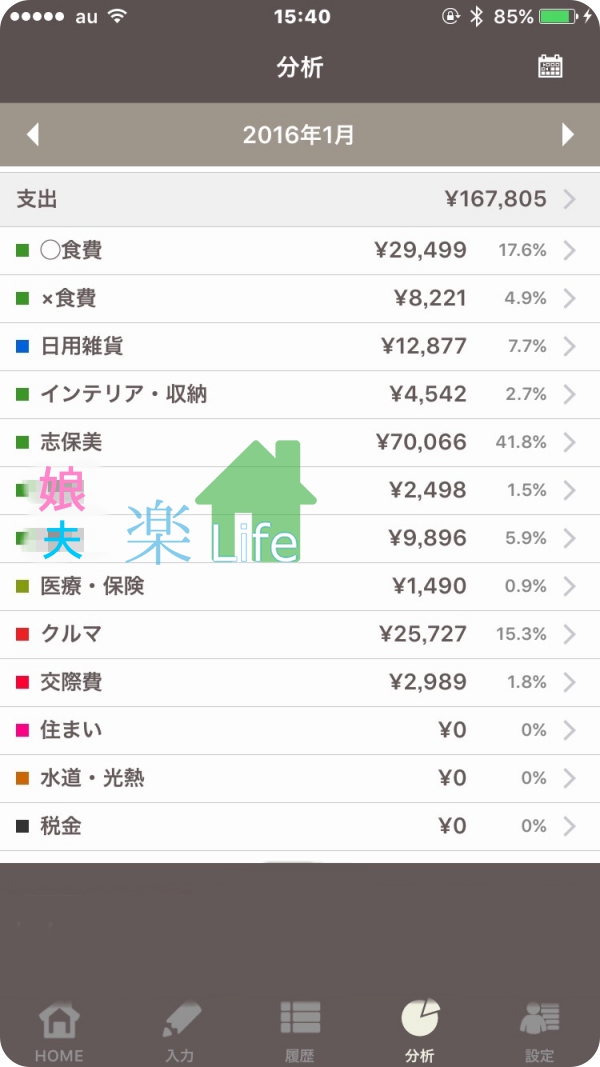Switch to the 入力 tab
Viewport: 600px width, 1067px height.
(180, 1031)
